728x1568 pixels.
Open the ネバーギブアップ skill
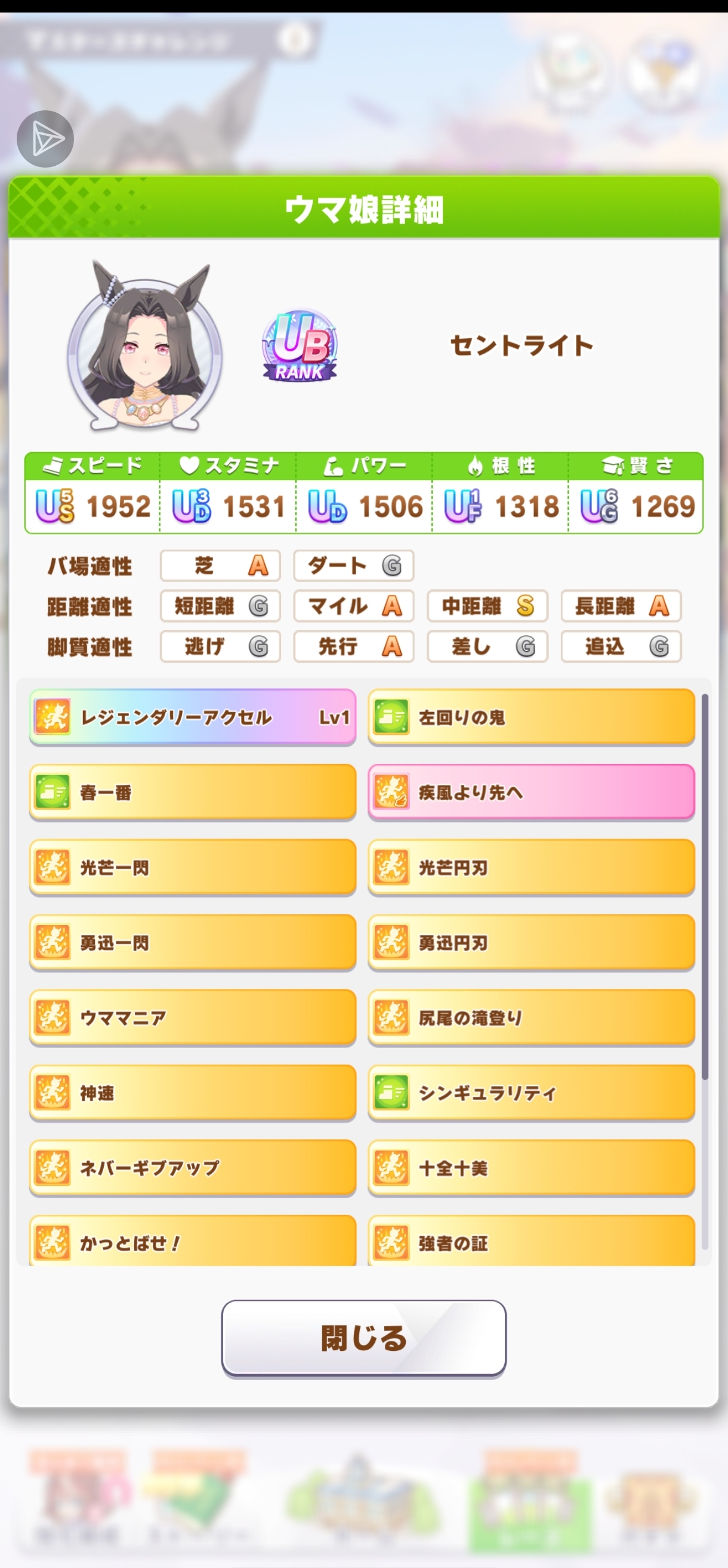click(193, 1167)
